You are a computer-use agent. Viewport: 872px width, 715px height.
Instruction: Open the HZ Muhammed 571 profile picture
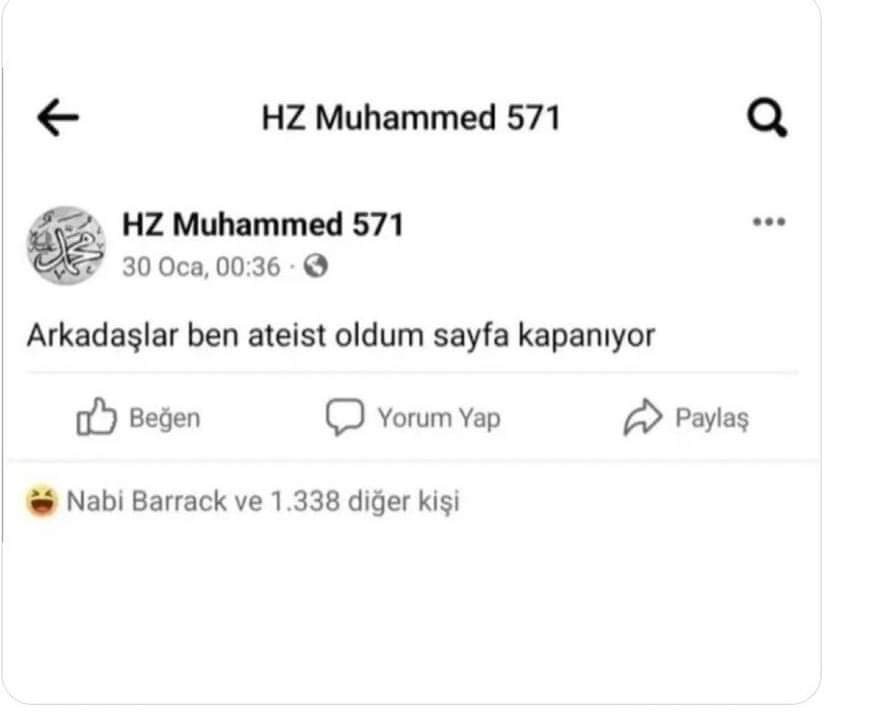(x=65, y=245)
